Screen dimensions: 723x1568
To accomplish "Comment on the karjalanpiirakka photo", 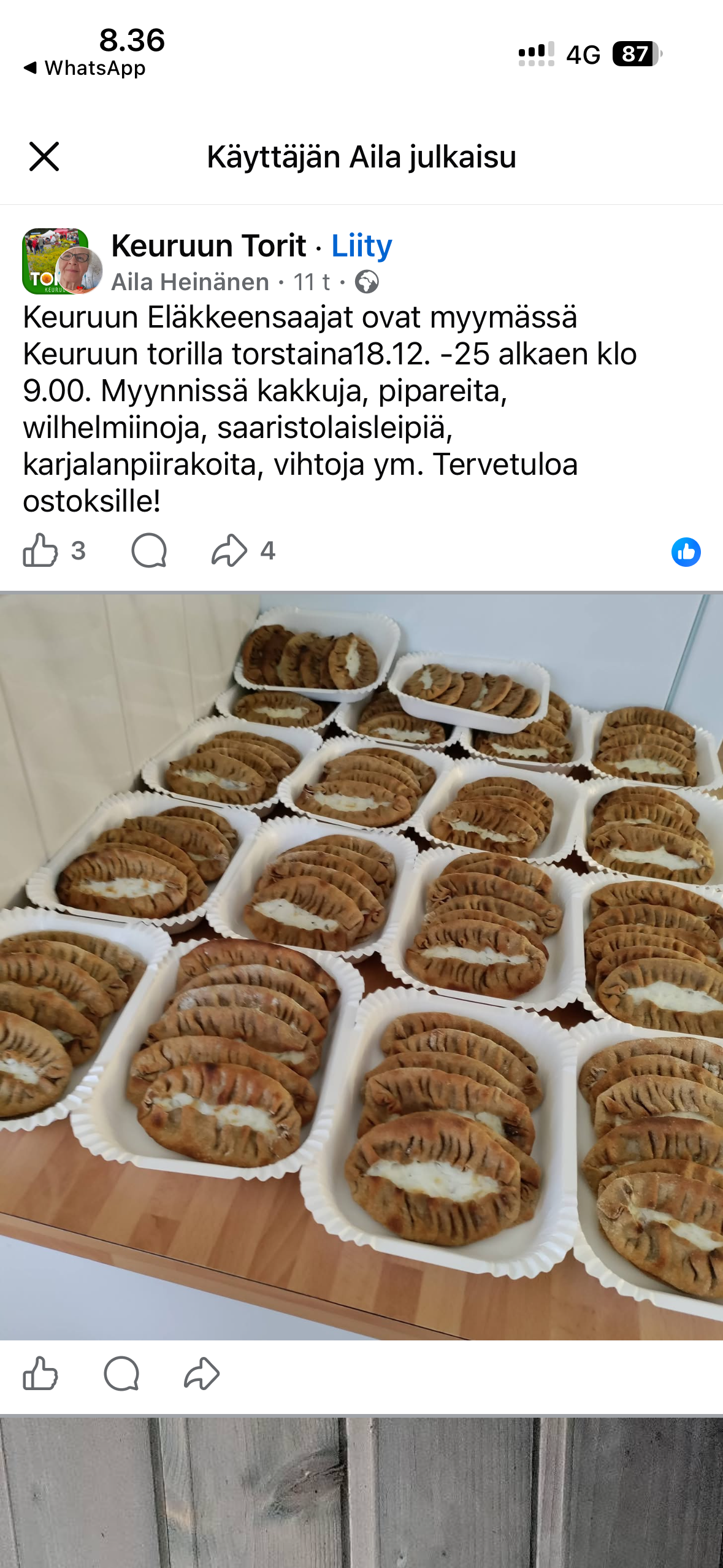I will (x=121, y=1374).
